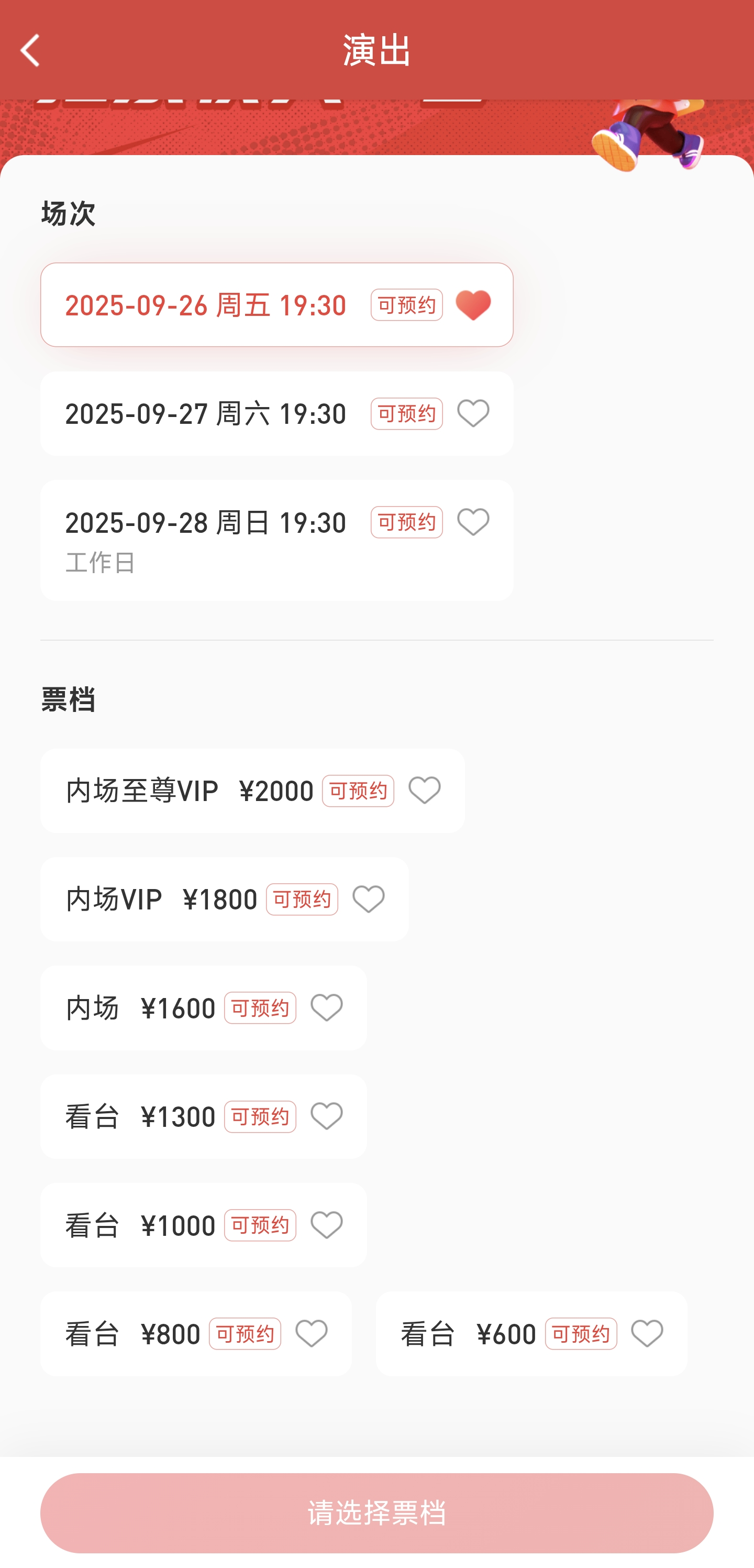Select the 内场至尊VIP ¥2000 ticket tier

pos(252,791)
